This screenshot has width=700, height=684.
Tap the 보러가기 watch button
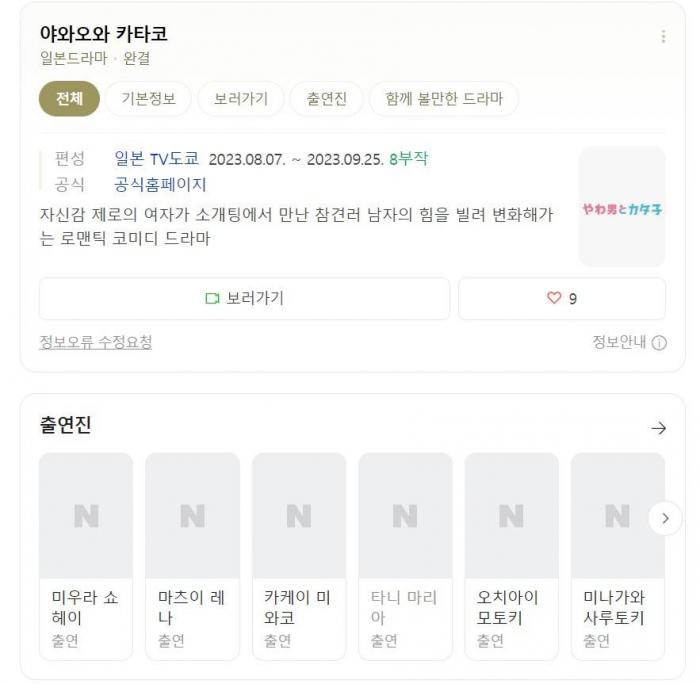[244, 298]
